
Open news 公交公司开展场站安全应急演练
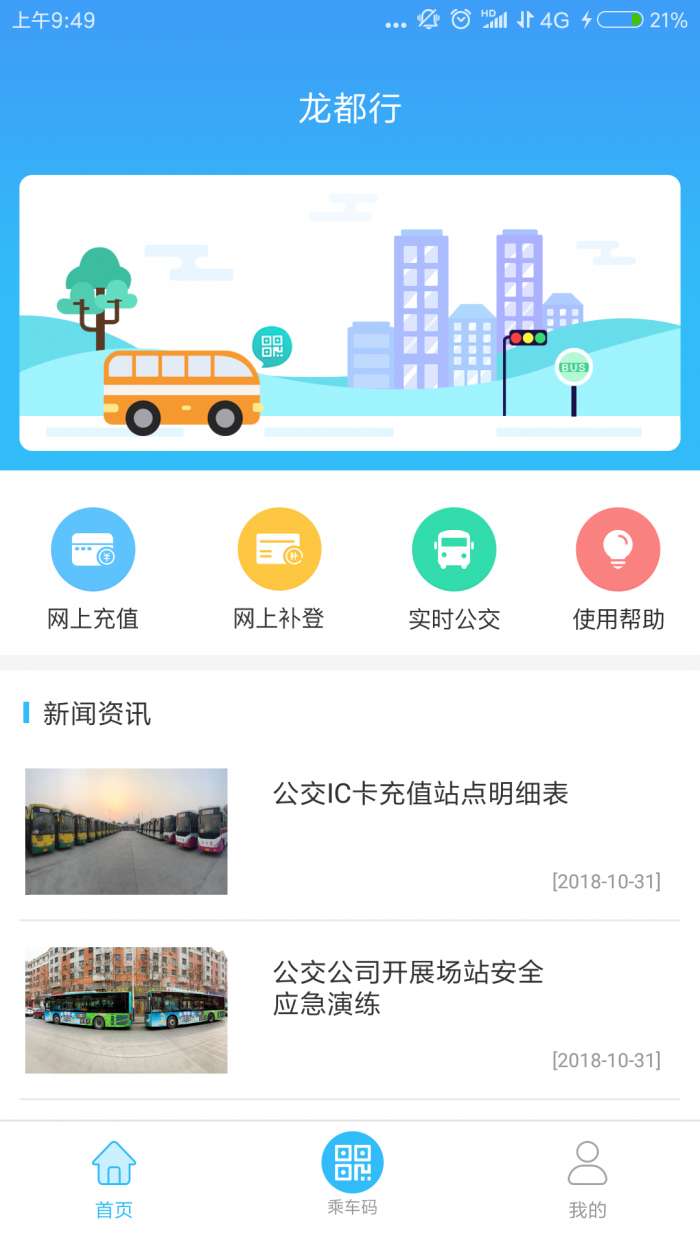(408, 987)
